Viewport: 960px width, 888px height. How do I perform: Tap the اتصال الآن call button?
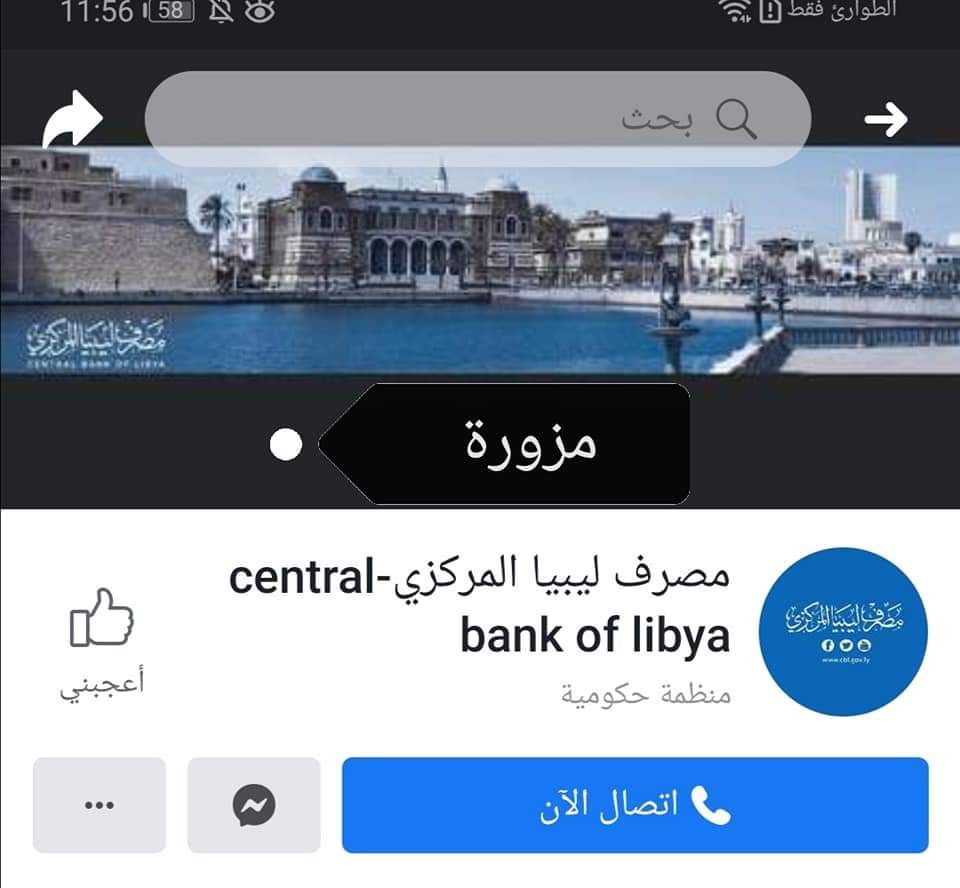[x=635, y=805]
